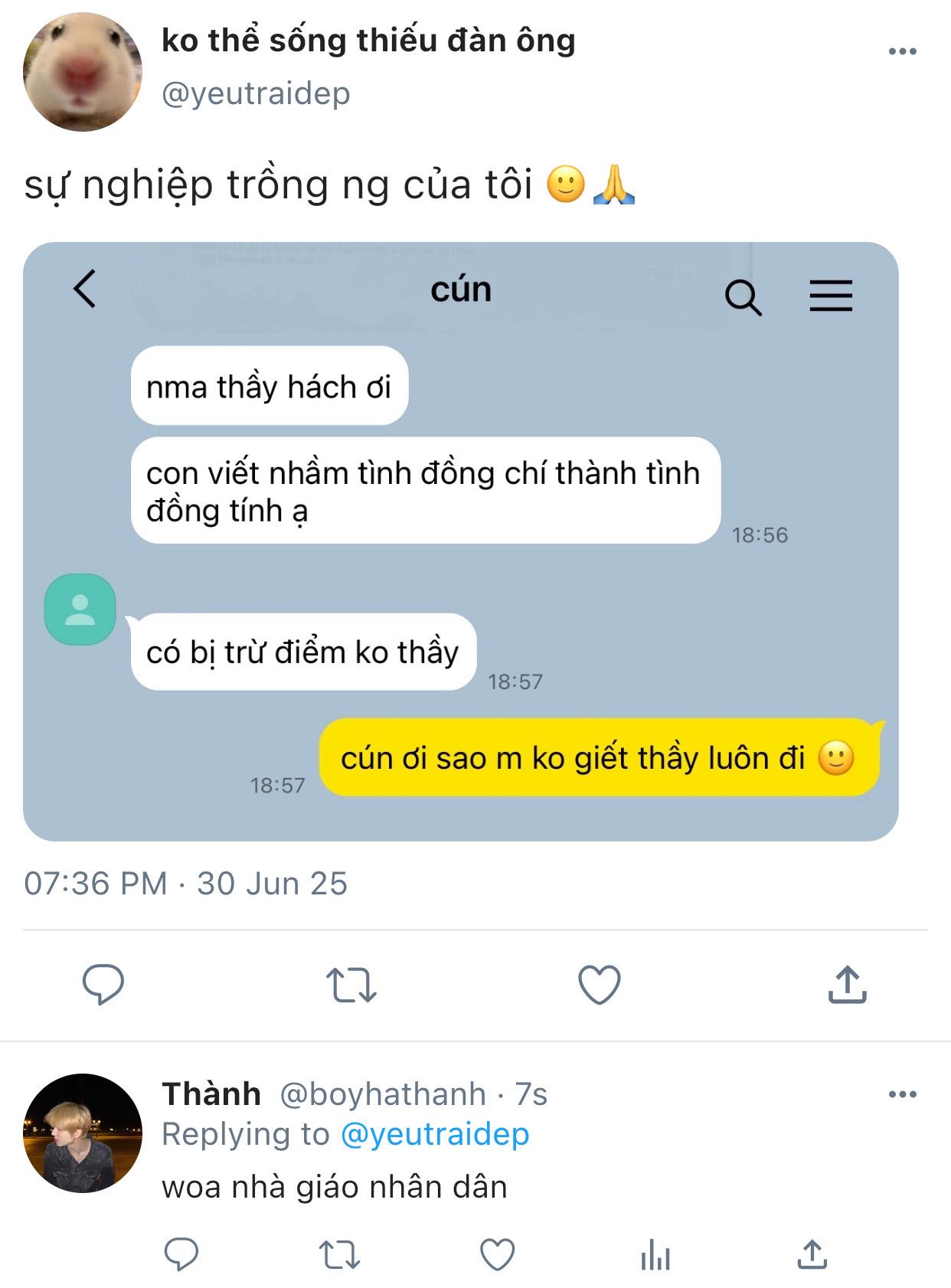The image size is (951, 1288).
Task: Like Thành's reply
Action: [497, 1255]
